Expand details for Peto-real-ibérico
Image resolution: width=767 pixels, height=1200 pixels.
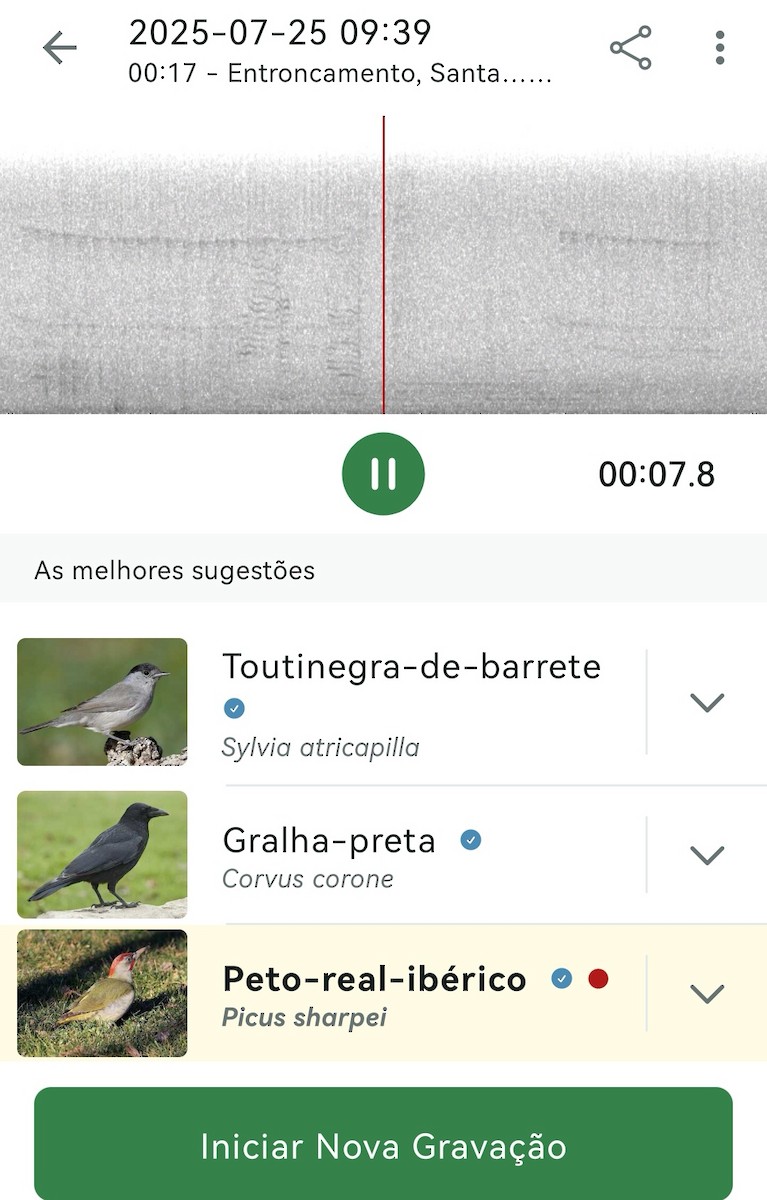pos(707,993)
